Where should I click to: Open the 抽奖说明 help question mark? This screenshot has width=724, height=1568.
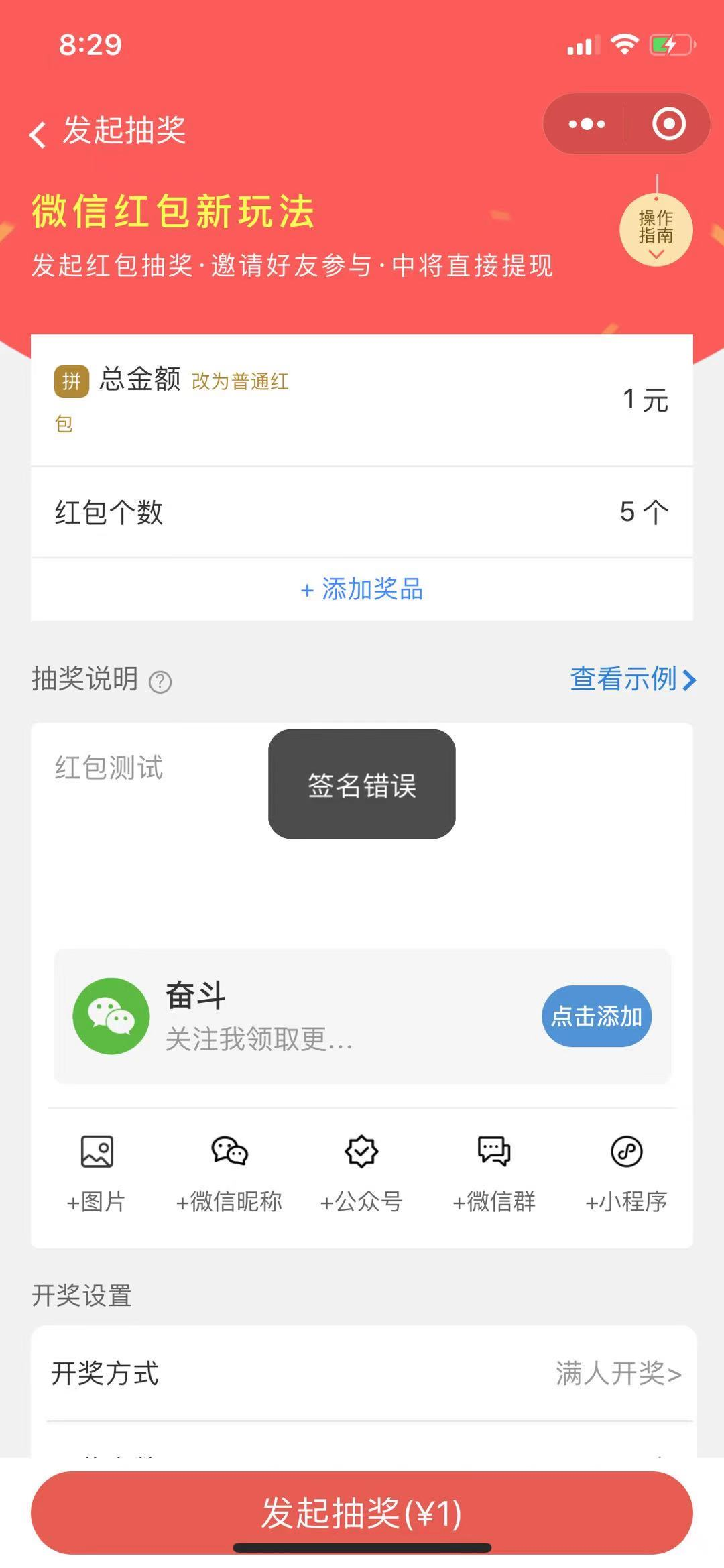(x=160, y=682)
